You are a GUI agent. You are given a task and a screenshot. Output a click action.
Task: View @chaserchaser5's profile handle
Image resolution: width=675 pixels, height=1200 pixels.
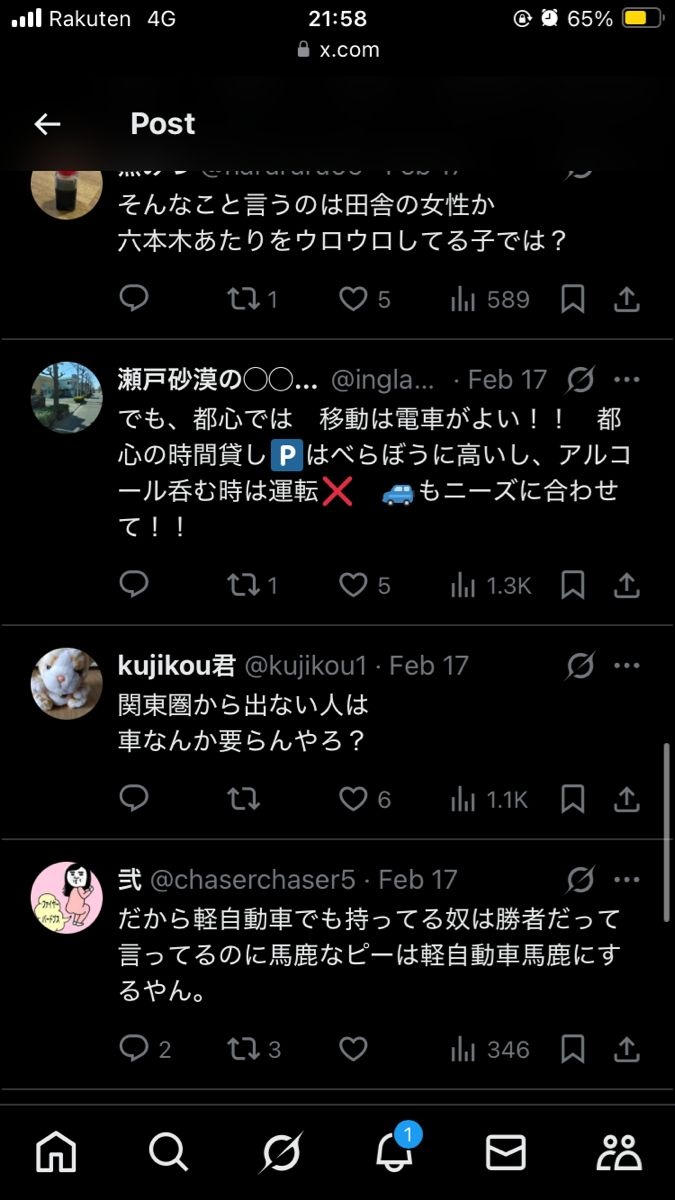pyautogui.click(x=252, y=880)
